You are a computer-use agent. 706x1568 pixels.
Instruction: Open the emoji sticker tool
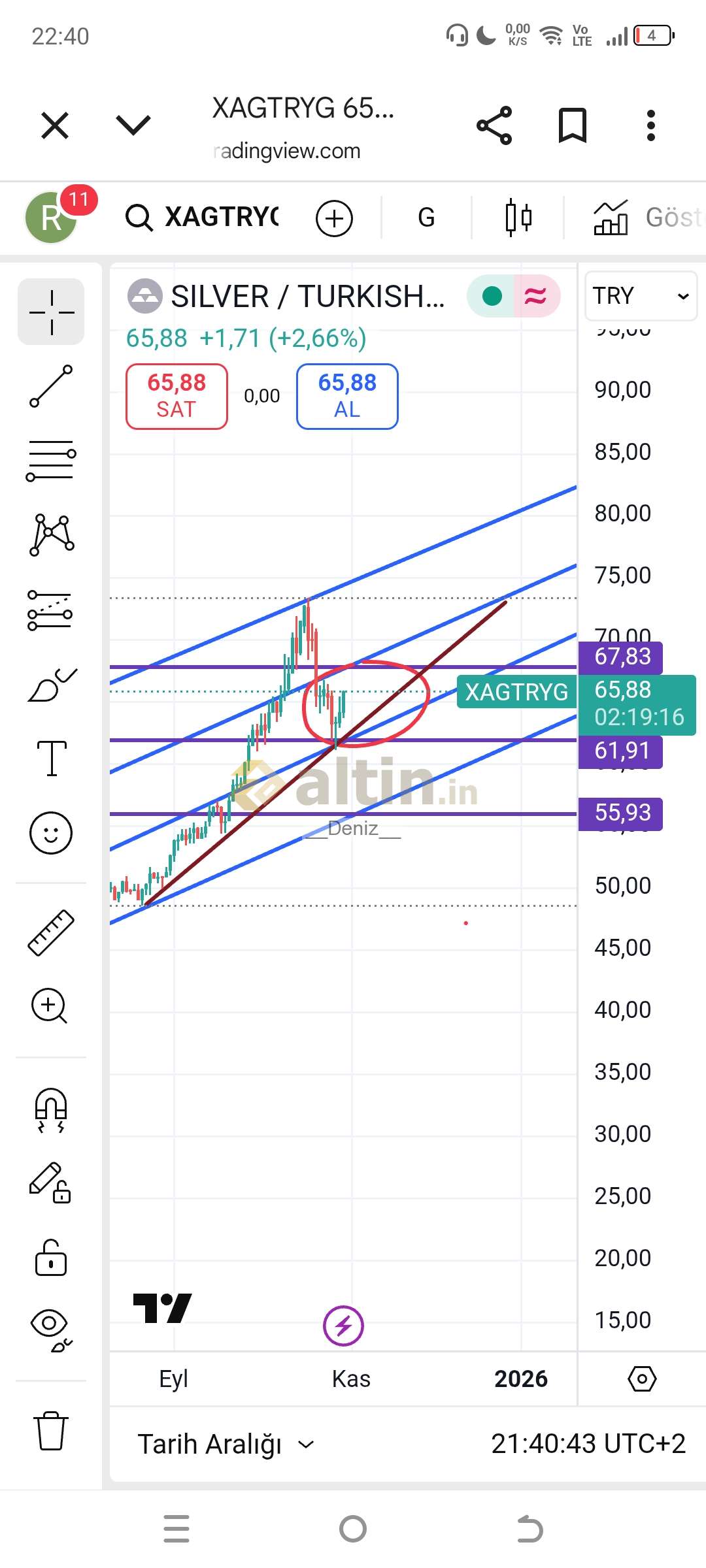51,833
